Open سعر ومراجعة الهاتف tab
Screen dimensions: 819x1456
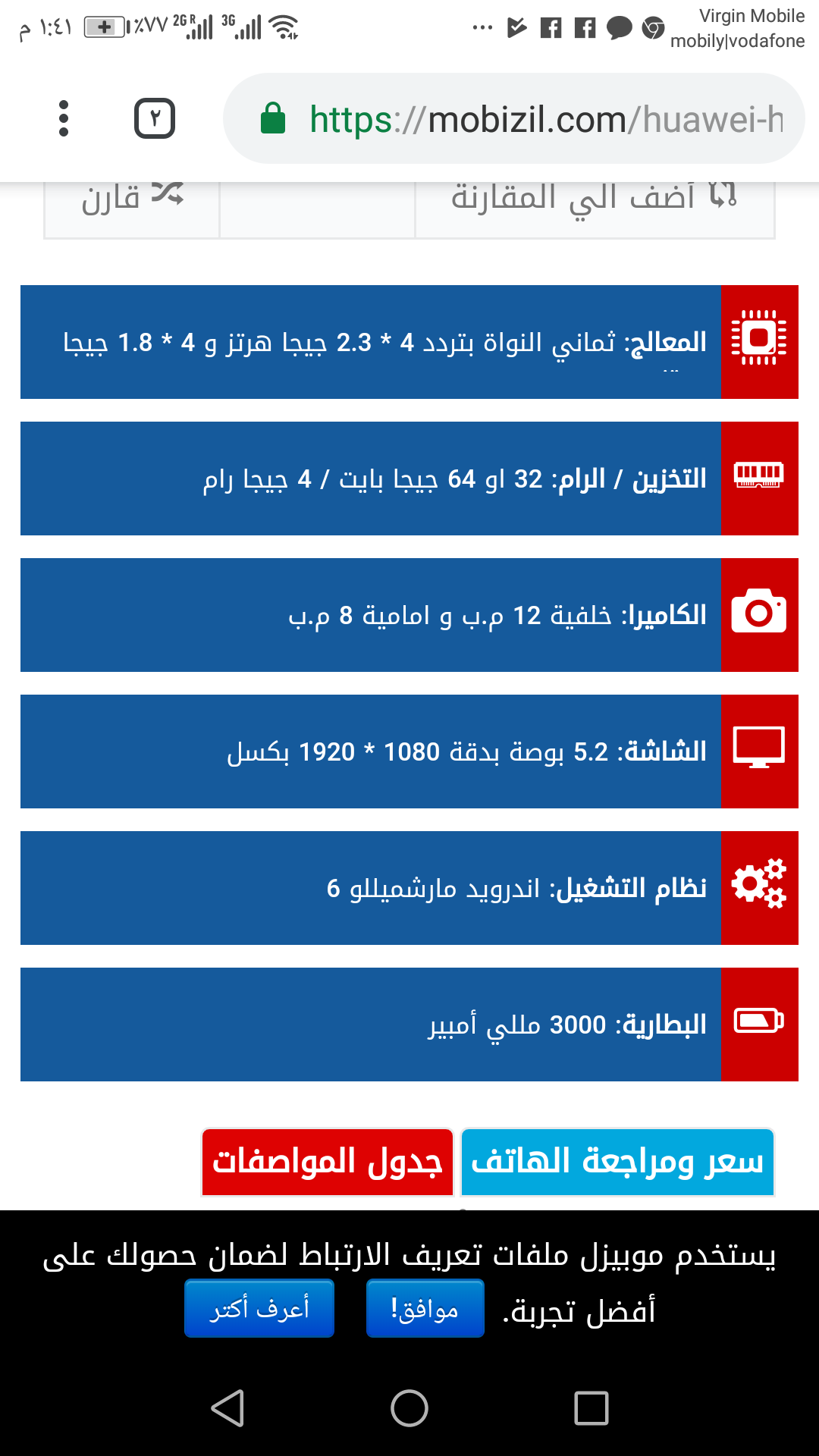click(x=617, y=1162)
